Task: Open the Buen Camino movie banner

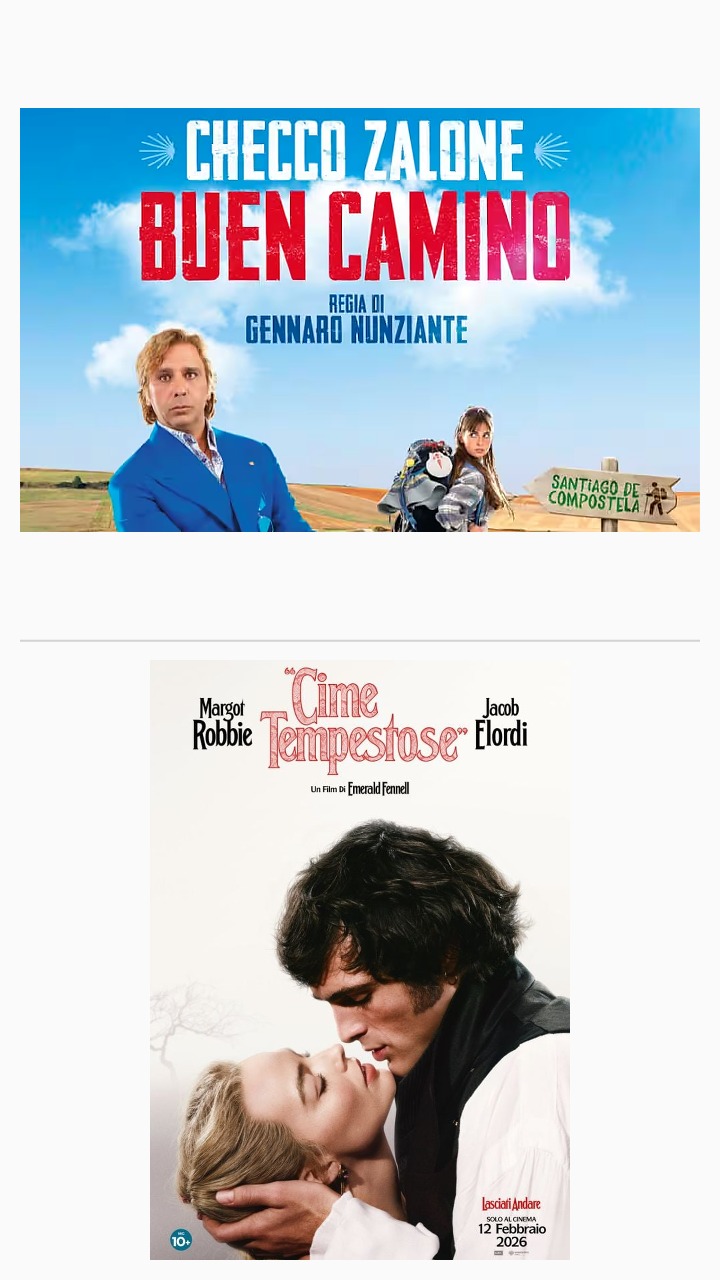Action: (x=360, y=320)
